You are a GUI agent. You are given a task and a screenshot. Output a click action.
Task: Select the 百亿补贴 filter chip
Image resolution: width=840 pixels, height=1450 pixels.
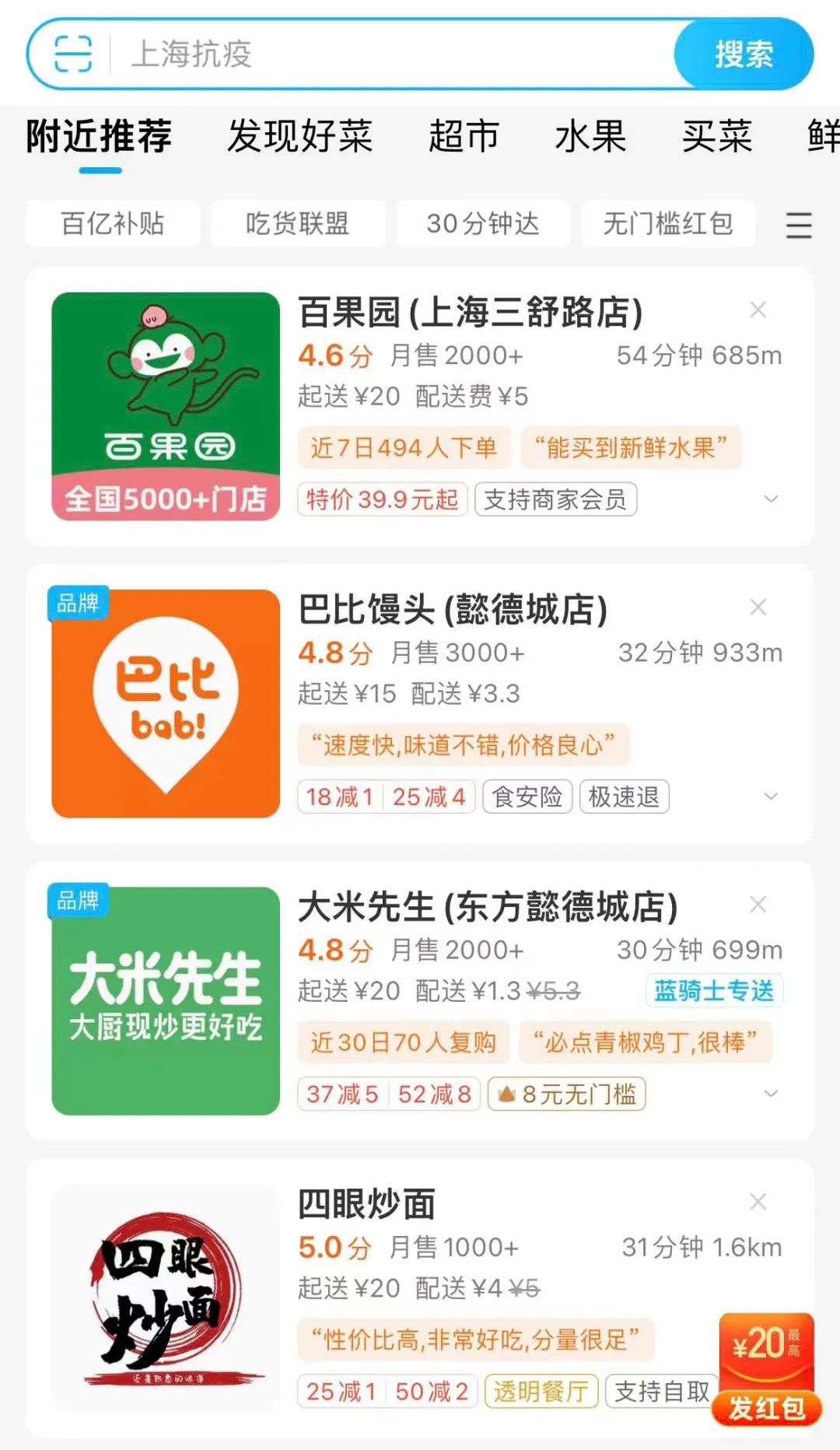click(x=113, y=224)
